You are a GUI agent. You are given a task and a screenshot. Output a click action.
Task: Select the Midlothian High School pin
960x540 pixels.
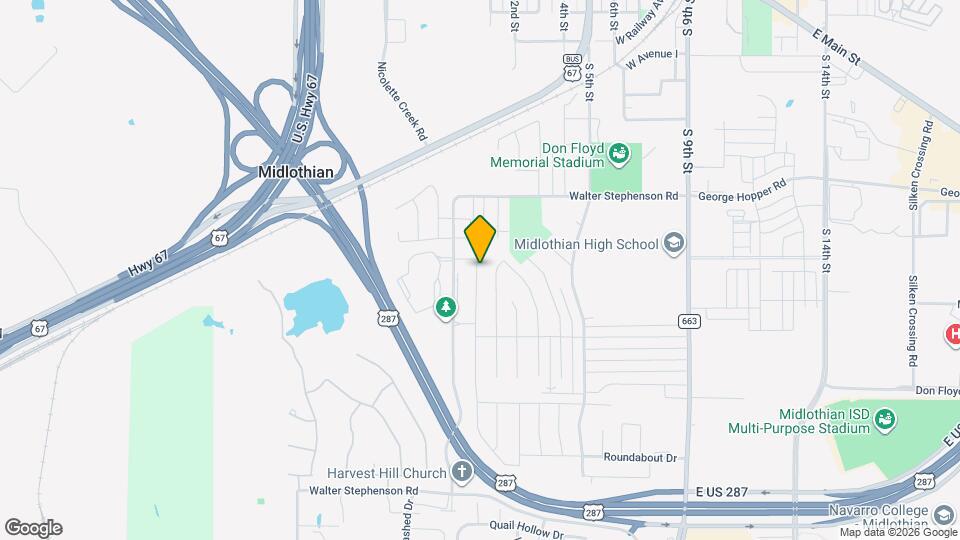[674, 244]
